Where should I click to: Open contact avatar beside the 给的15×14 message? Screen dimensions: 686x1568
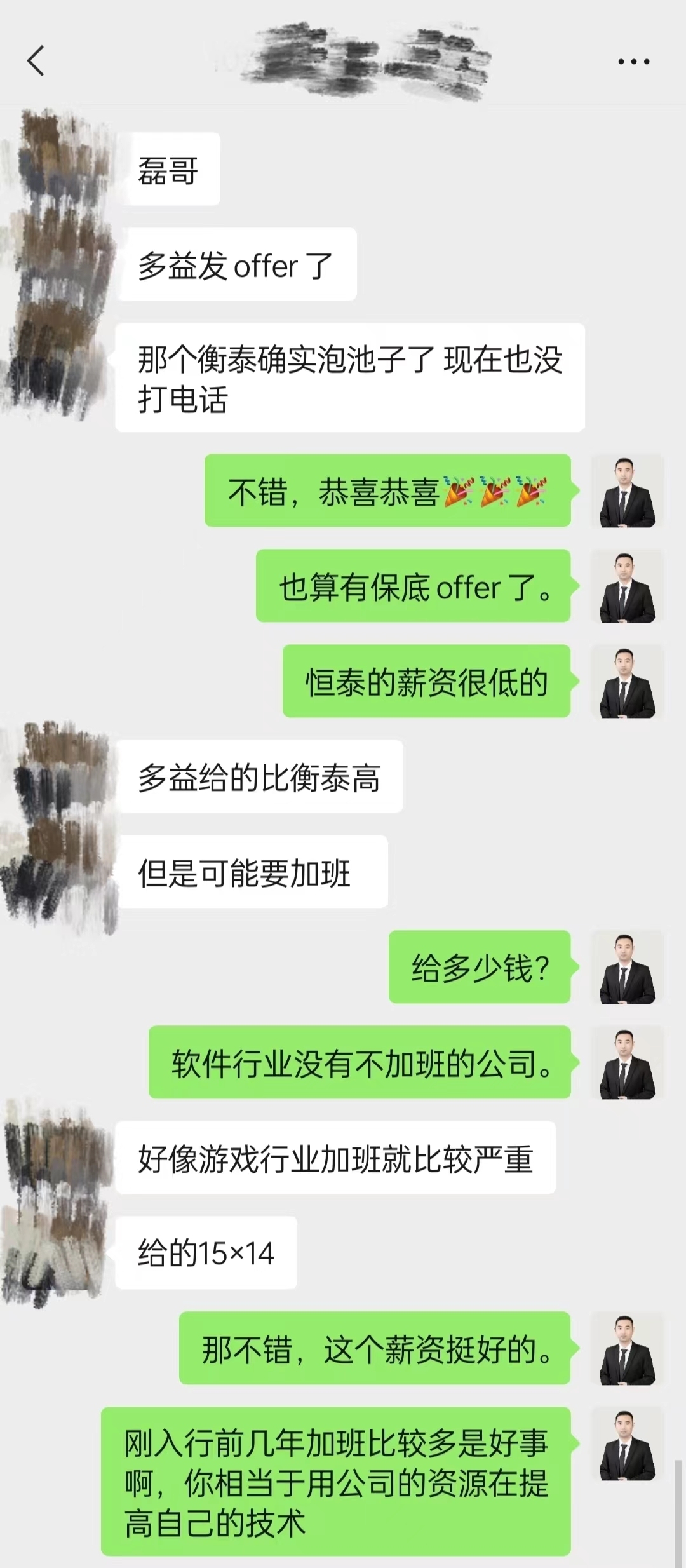[x=57, y=1252]
